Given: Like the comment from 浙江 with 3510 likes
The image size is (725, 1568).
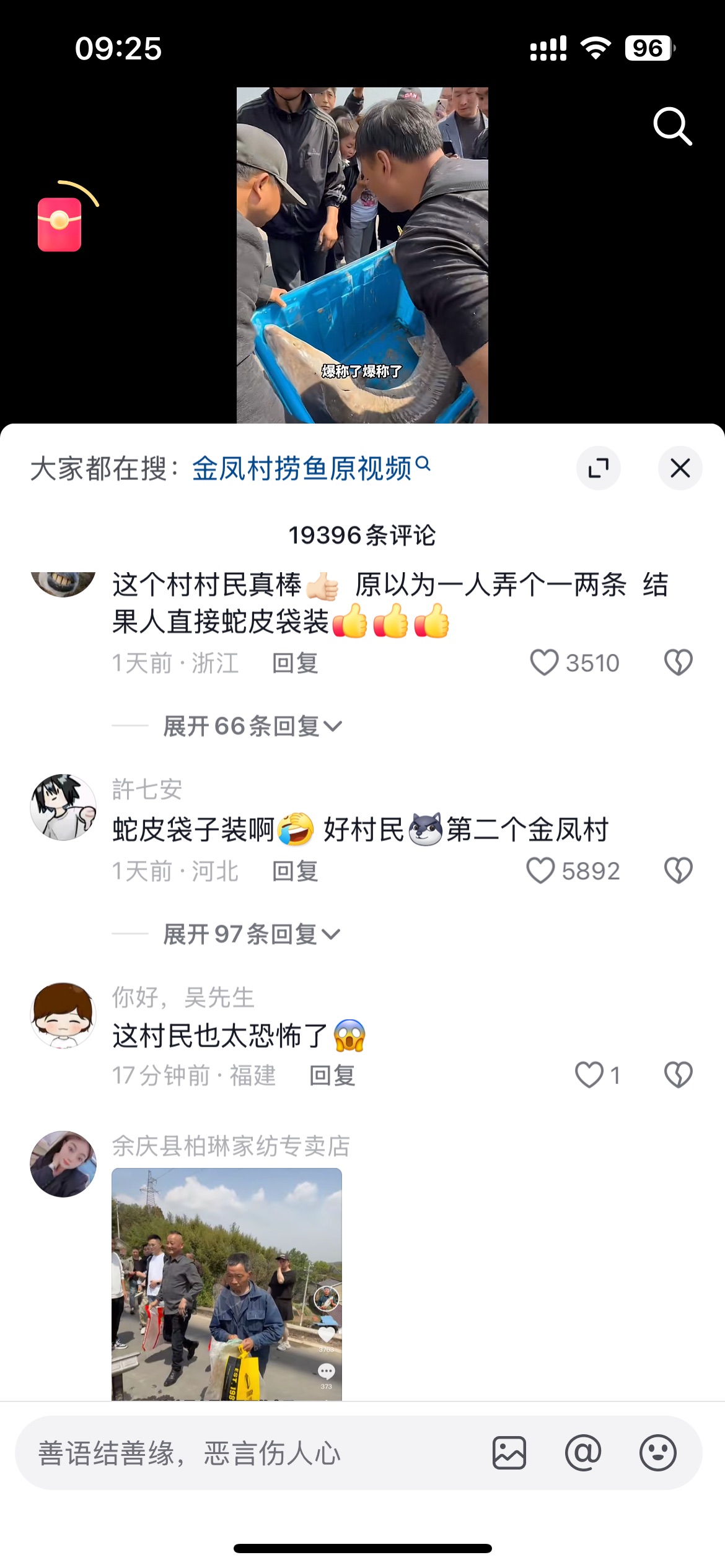Looking at the screenshot, I should click(x=545, y=663).
